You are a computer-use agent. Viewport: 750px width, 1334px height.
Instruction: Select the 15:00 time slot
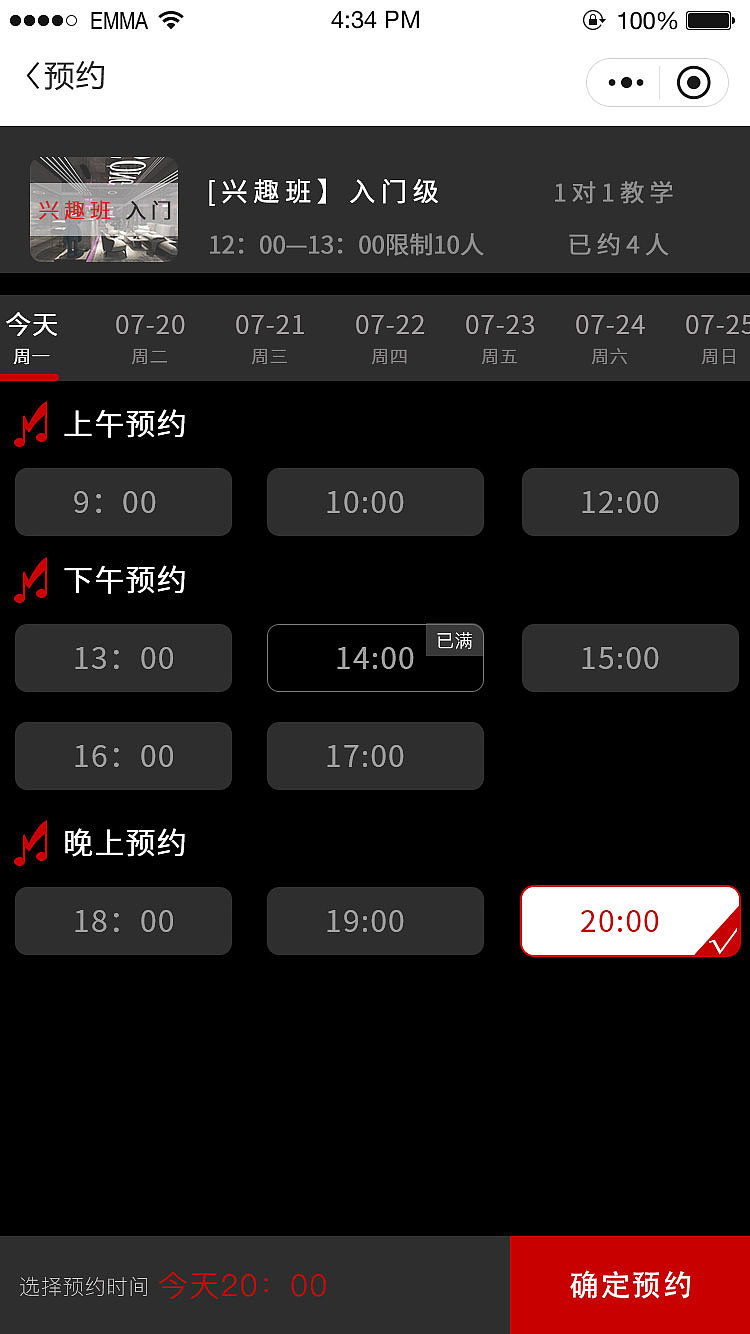630,658
